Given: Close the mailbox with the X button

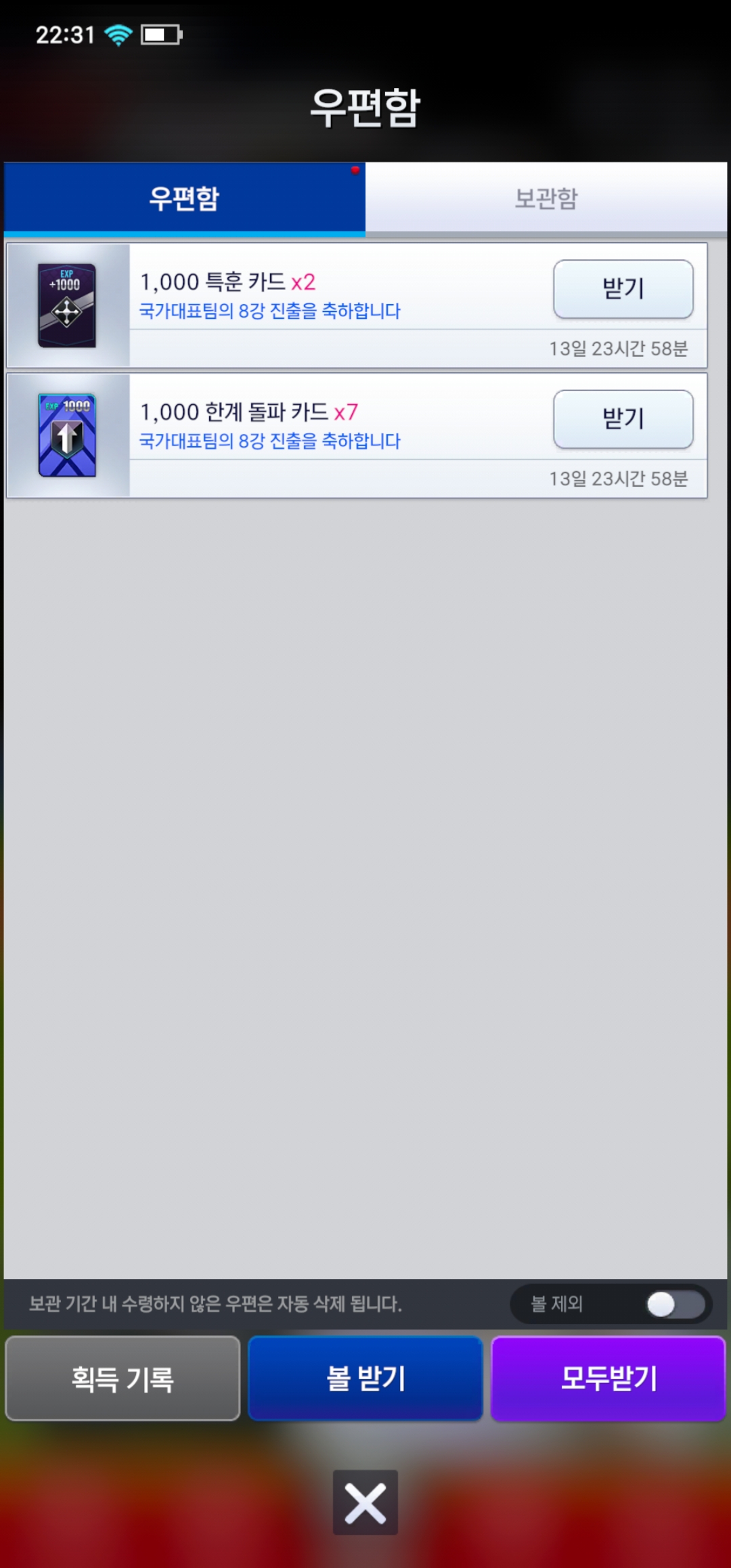Looking at the screenshot, I should click(x=365, y=1502).
